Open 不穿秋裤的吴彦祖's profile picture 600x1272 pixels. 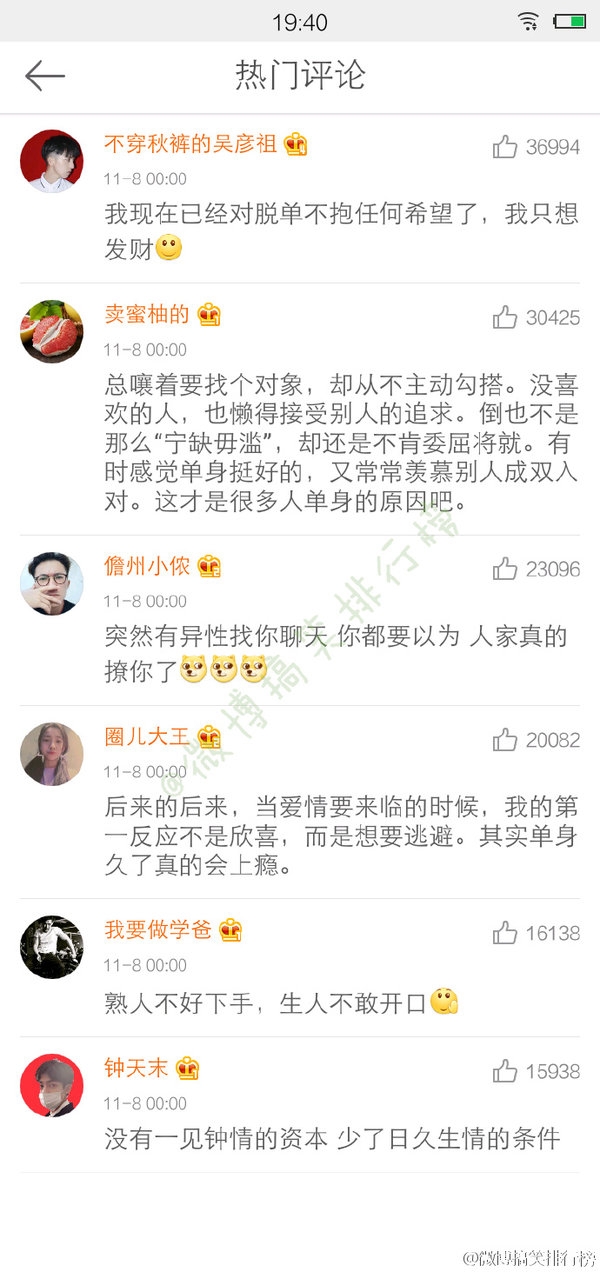click(52, 161)
